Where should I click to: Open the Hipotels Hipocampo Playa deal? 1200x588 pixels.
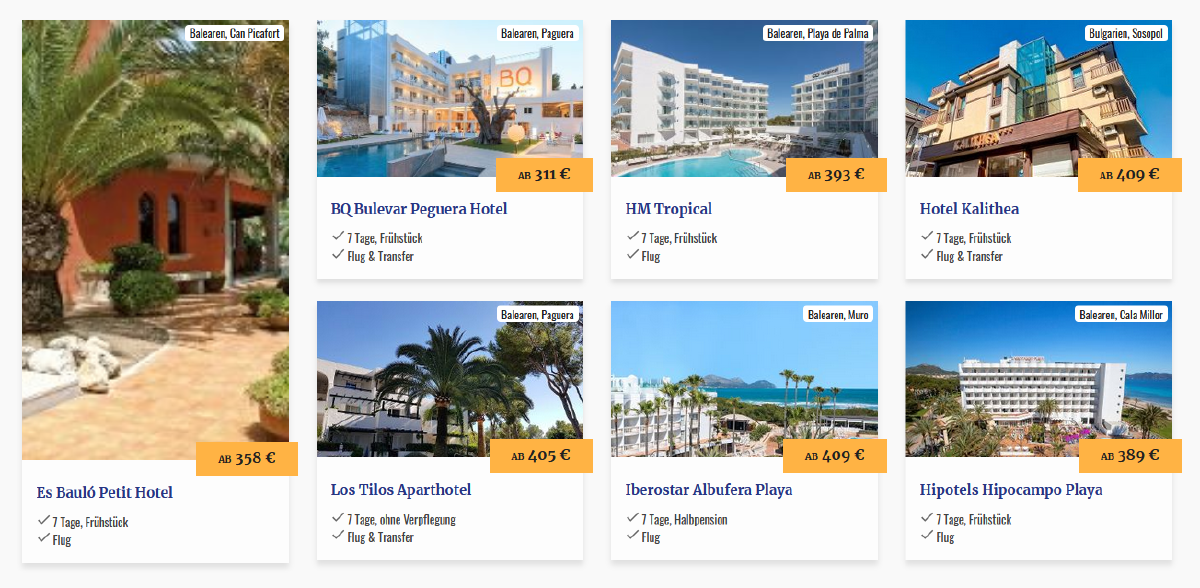tap(1011, 490)
